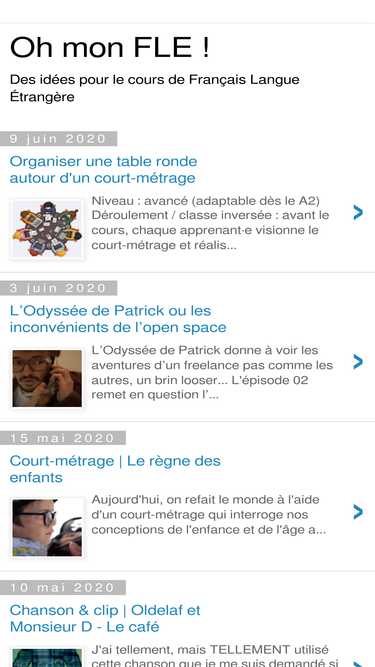375x667 pixels.
Task: Open the chevron beside the "Aujourd'hui, on refait" excerpt
Action: click(358, 512)
